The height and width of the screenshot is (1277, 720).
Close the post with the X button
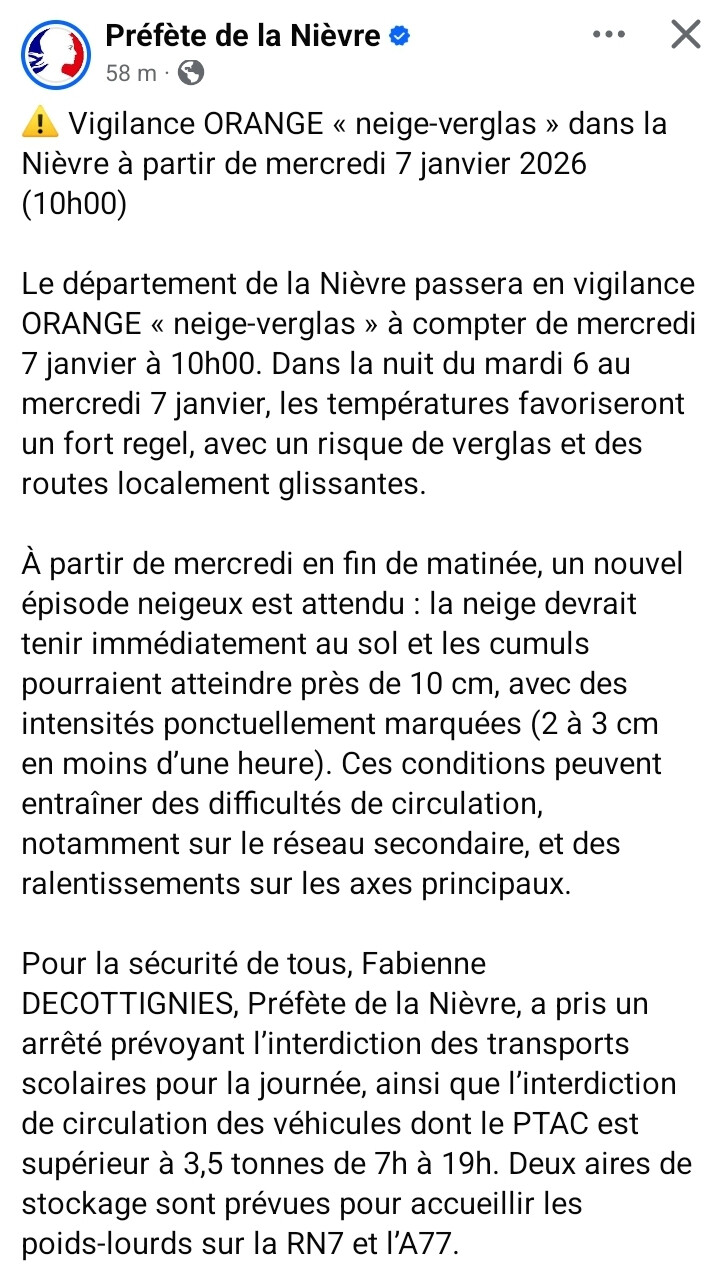tap(685, 35)
